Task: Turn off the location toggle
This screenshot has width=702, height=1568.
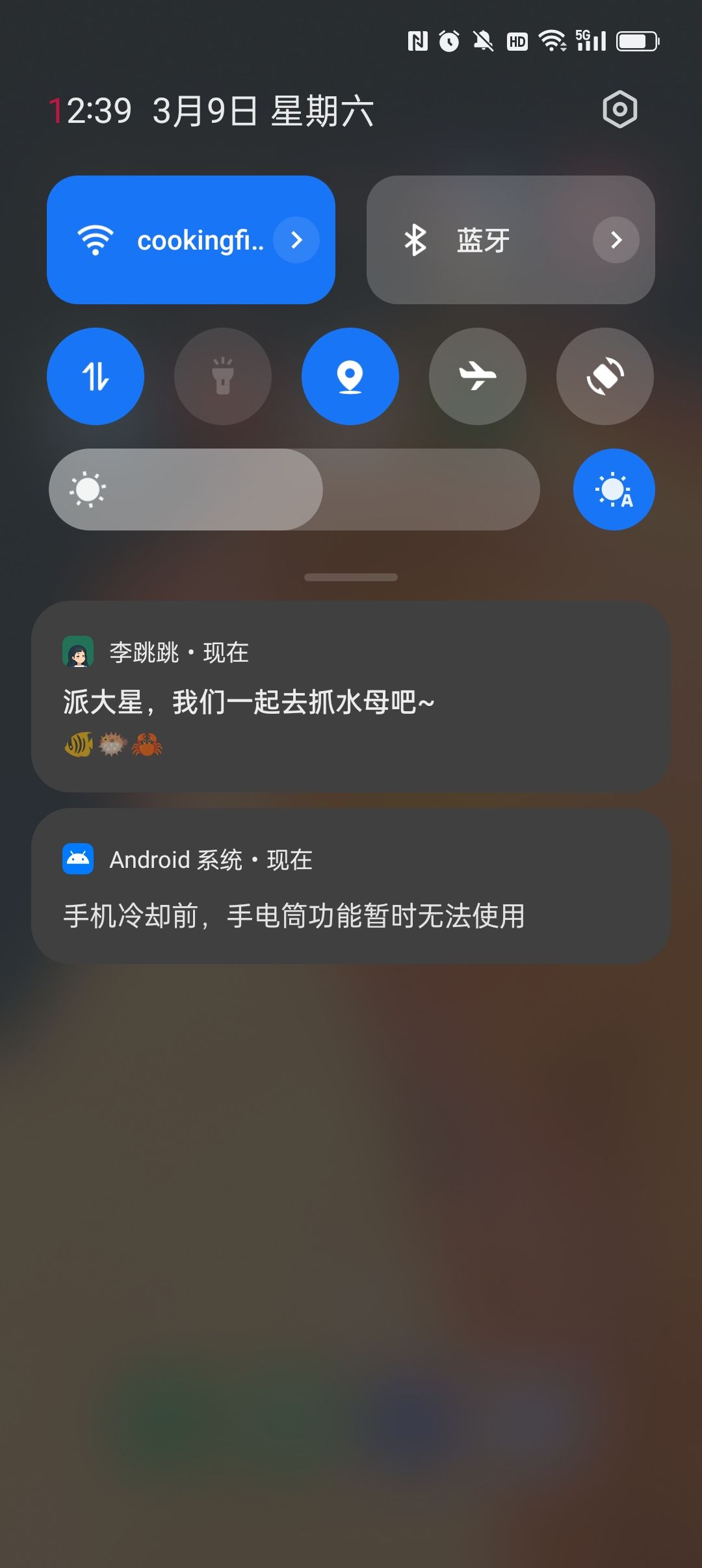Action: 350,376
